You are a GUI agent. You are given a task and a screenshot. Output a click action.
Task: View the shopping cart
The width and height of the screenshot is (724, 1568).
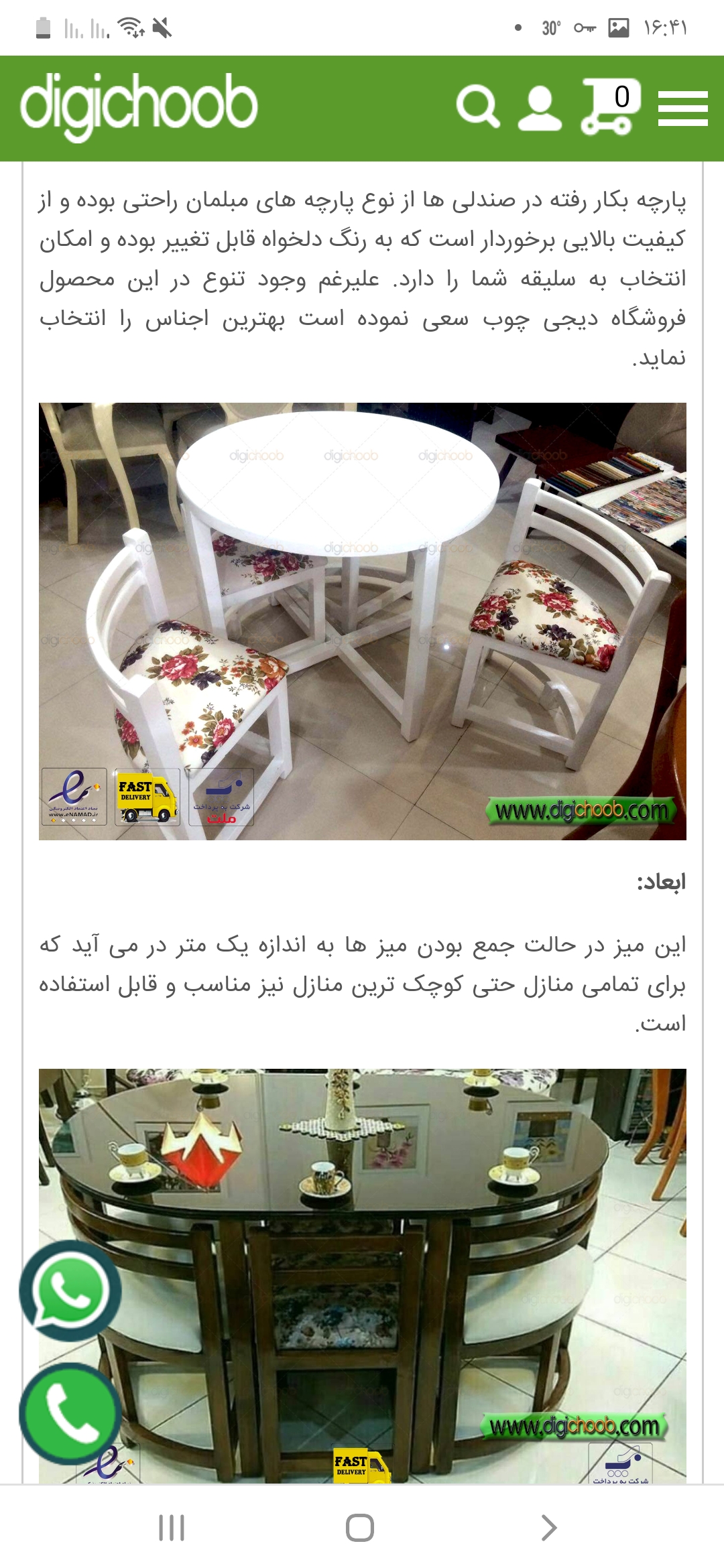point(609,107)
